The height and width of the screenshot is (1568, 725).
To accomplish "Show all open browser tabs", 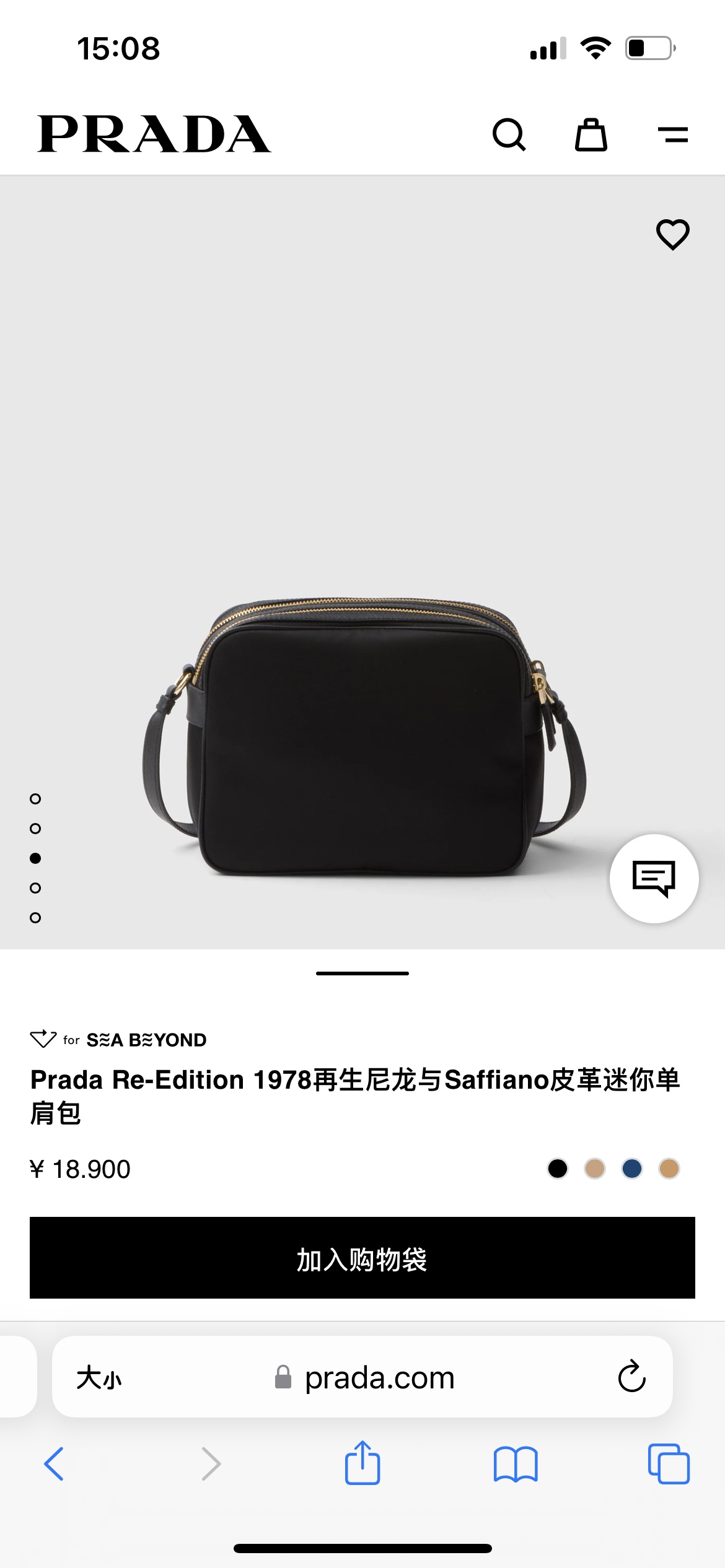I will pos(669,1464).
